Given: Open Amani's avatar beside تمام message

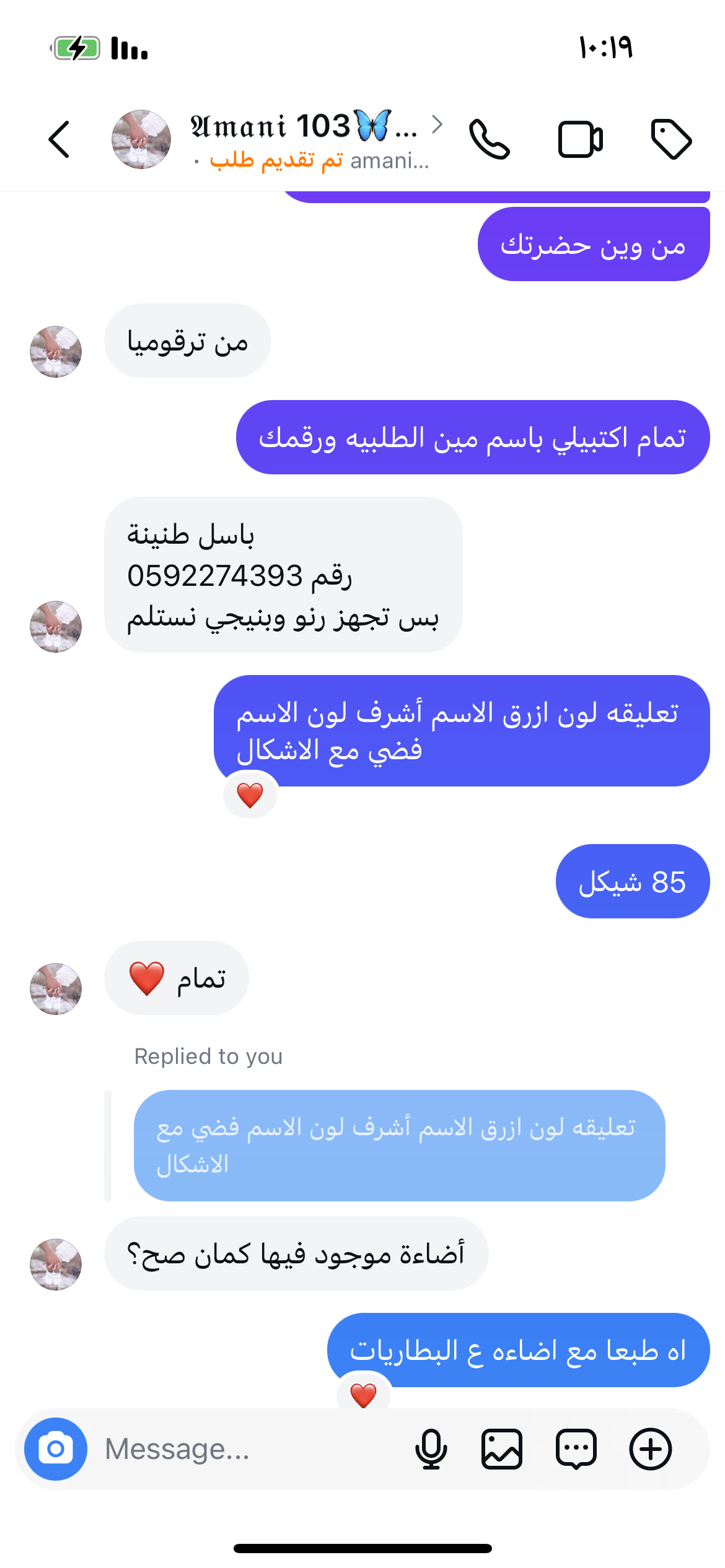Looking at the screenshot, I should point(56,989).
